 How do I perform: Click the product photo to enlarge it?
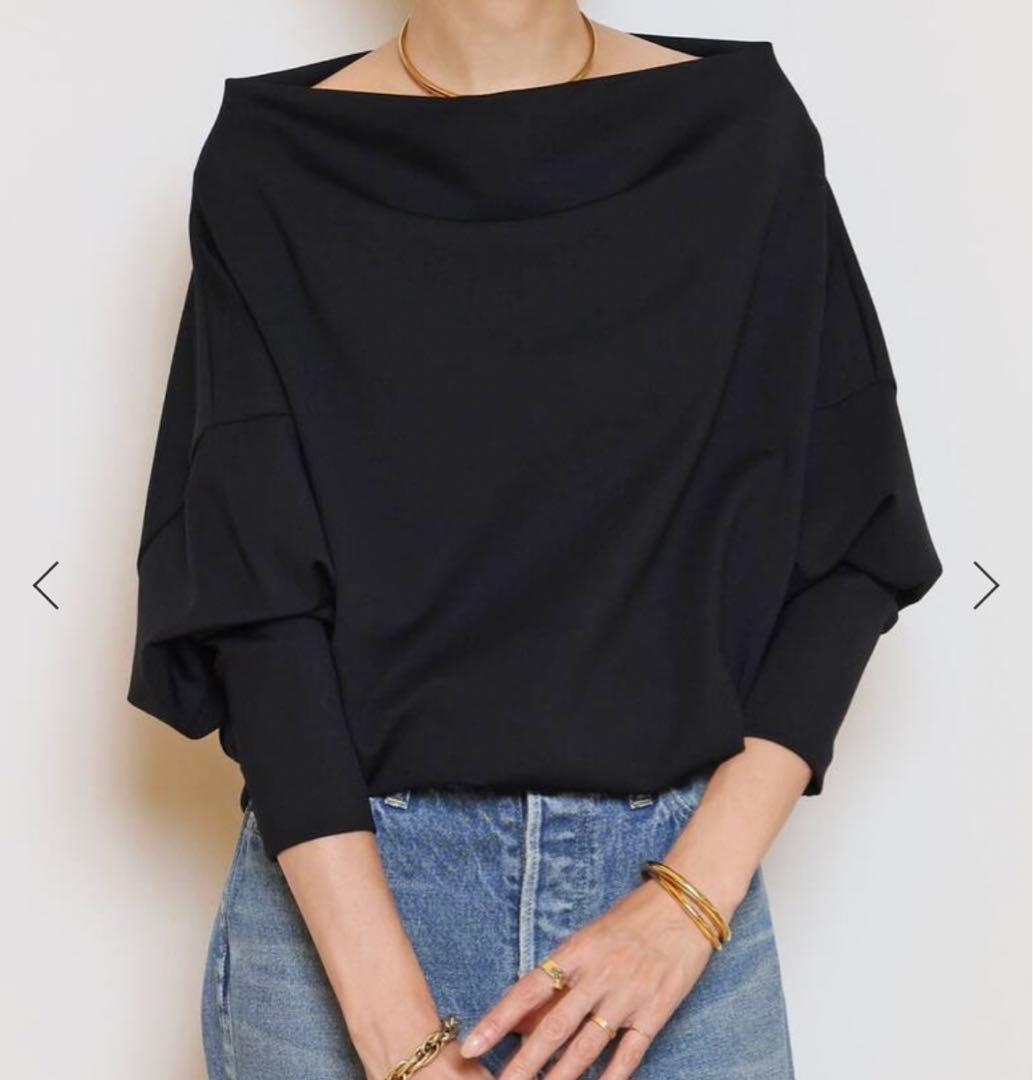516,450
